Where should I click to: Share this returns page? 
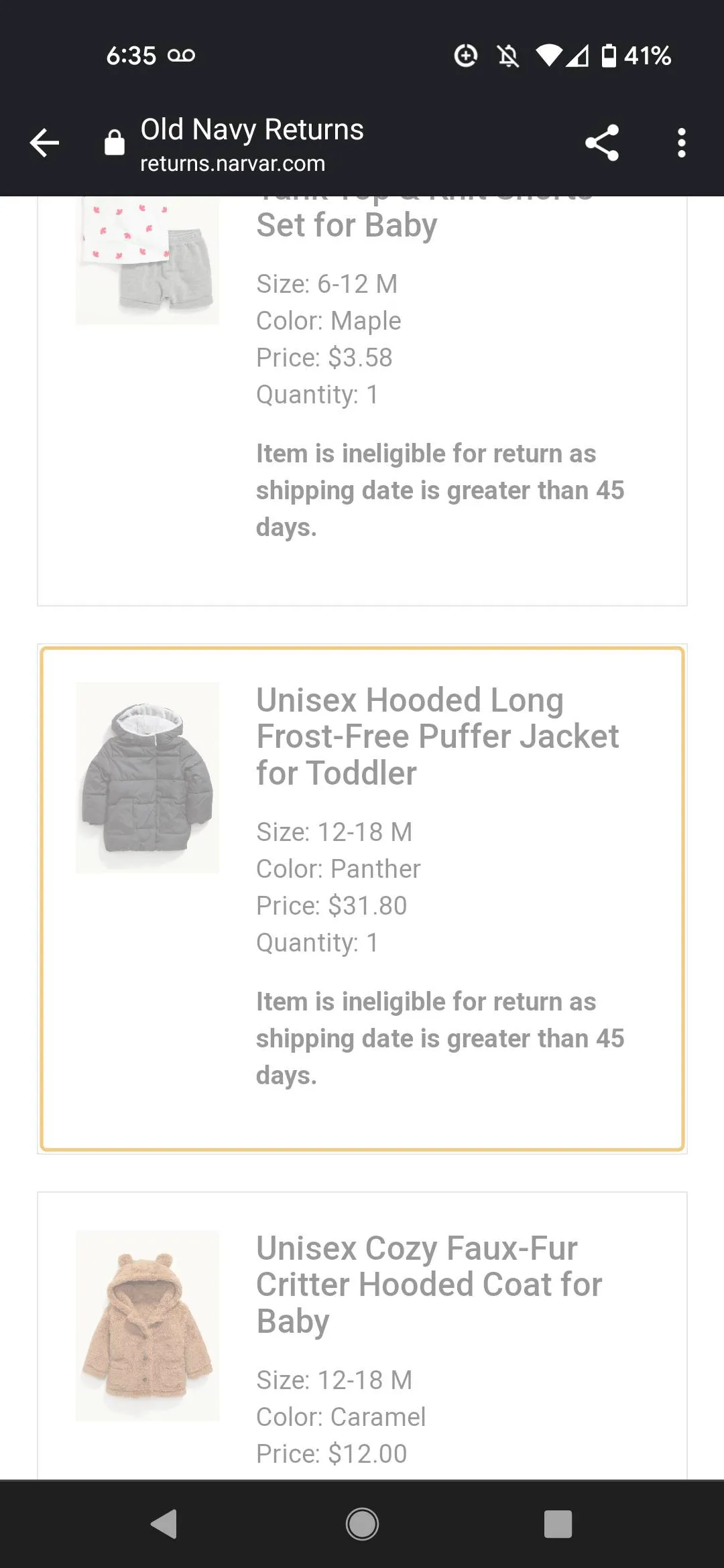(601, 143)
